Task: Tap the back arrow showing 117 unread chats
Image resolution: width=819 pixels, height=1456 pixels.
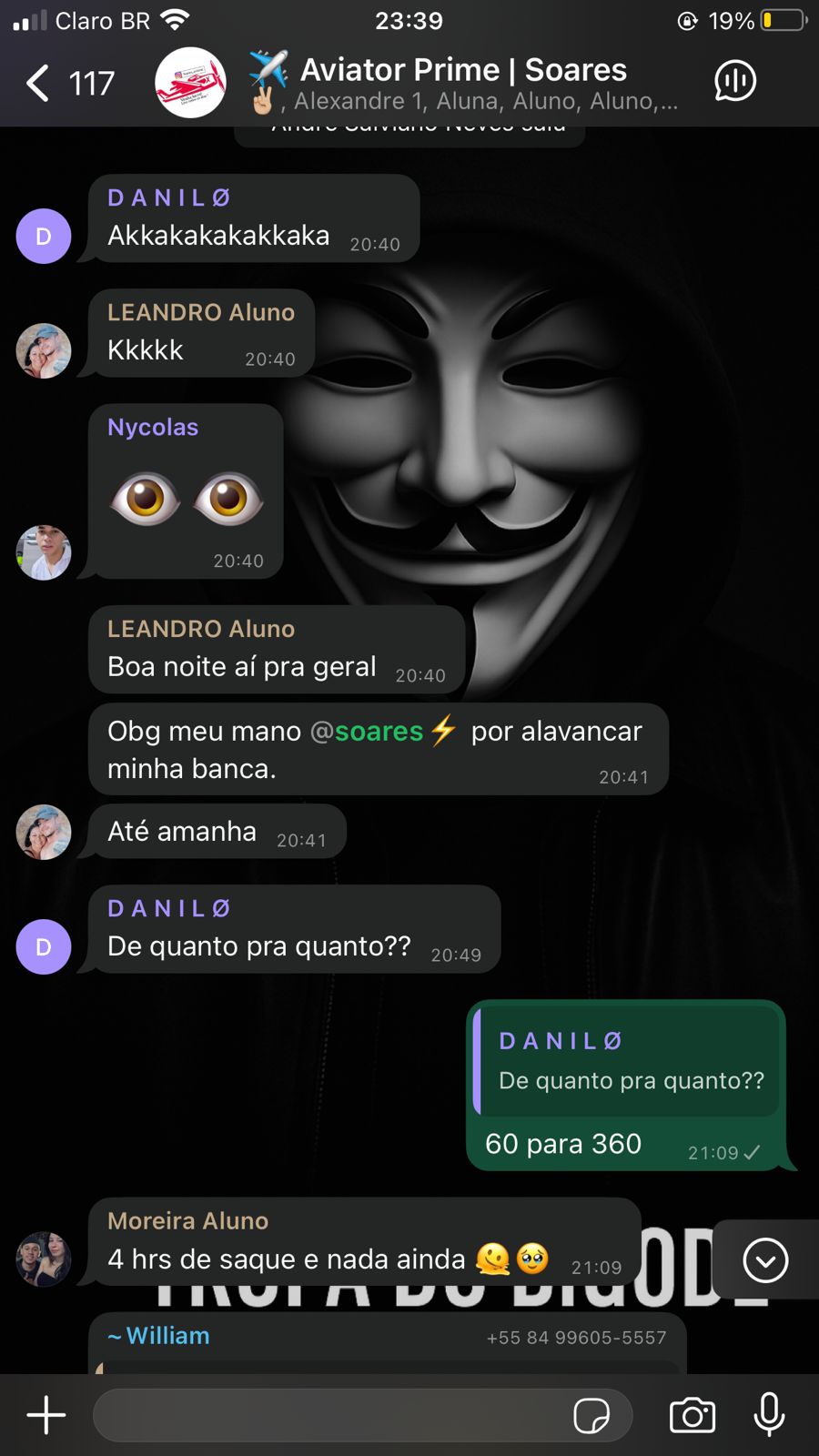Action: pos(68,82)
